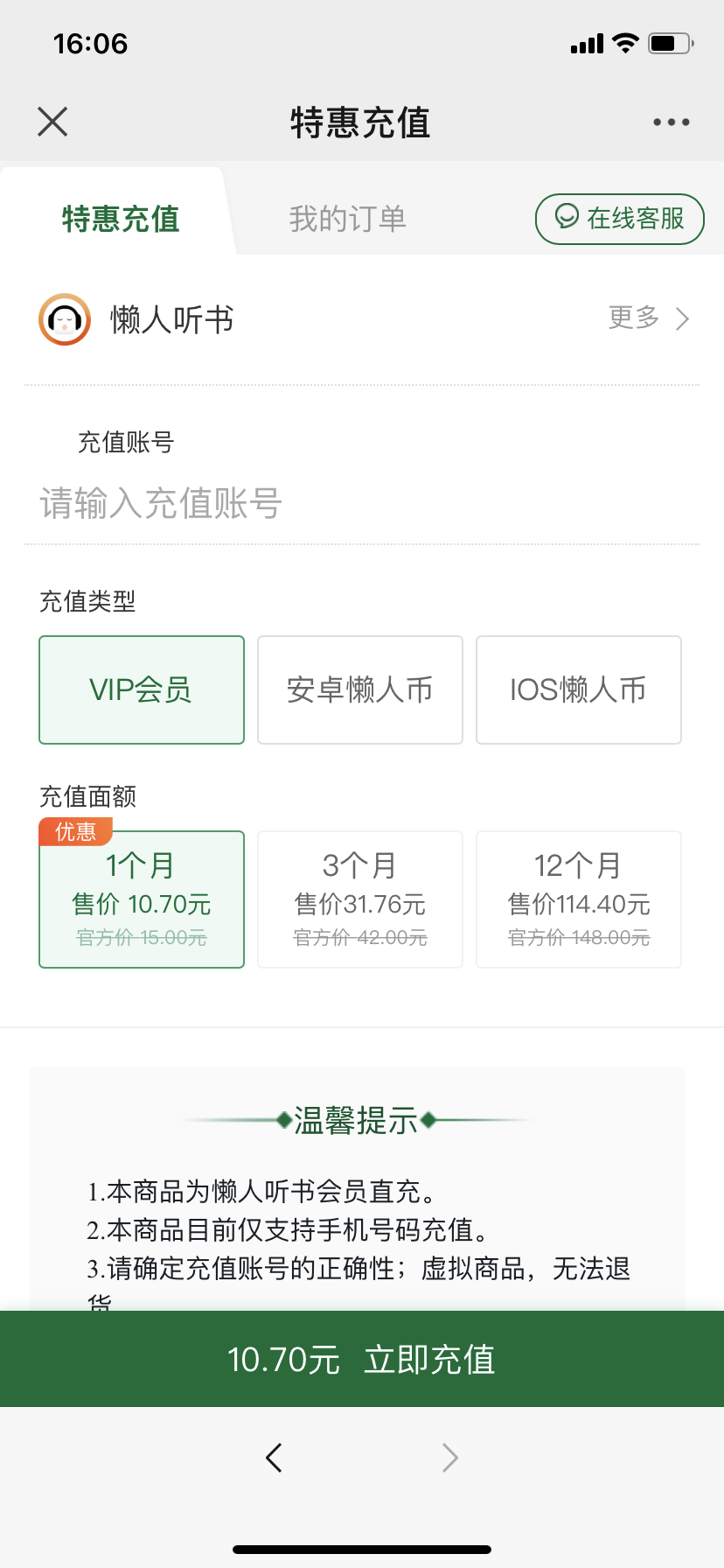Switch to the 我的订单 tab
The height and width of the screenshot is (1568, 724).
click(x=347, y=219)
